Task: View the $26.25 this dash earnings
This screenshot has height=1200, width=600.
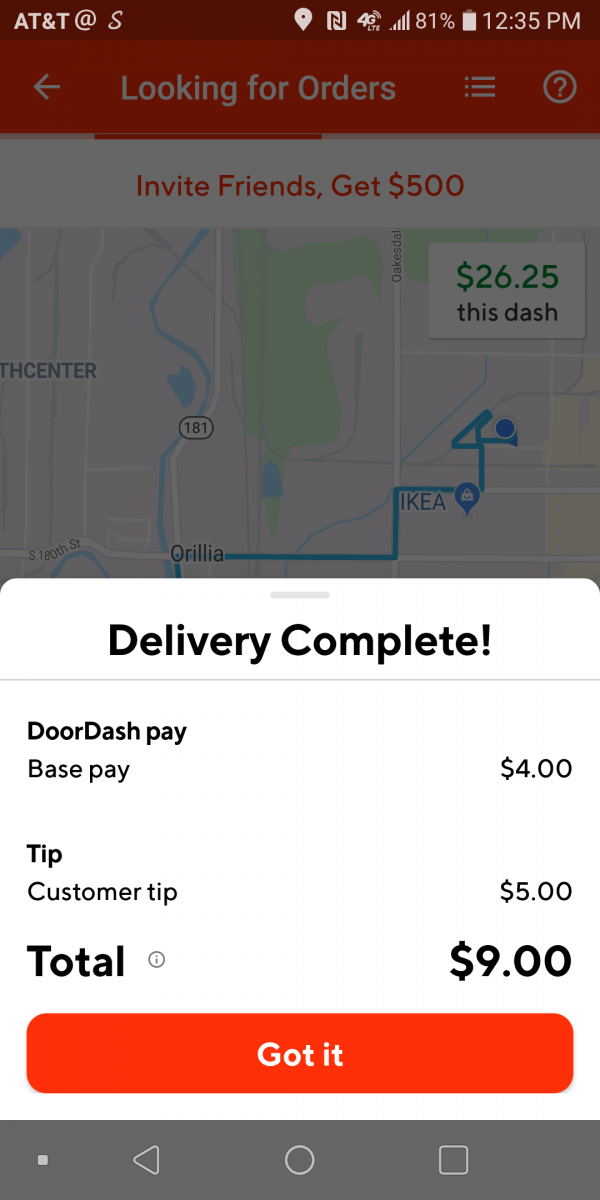Action: tap(506, 291)
